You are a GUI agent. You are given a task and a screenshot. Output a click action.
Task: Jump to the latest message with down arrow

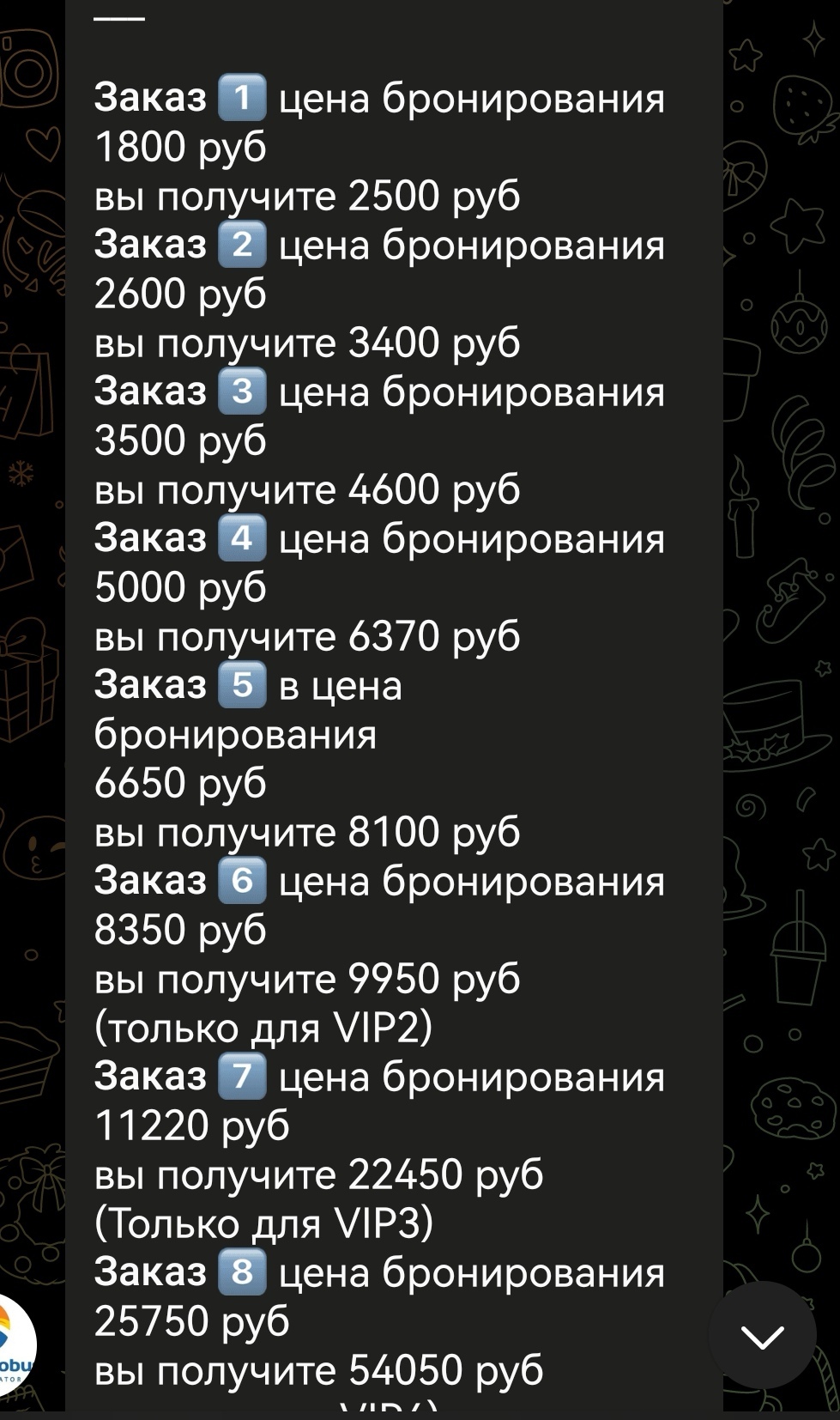point(762,1336)
